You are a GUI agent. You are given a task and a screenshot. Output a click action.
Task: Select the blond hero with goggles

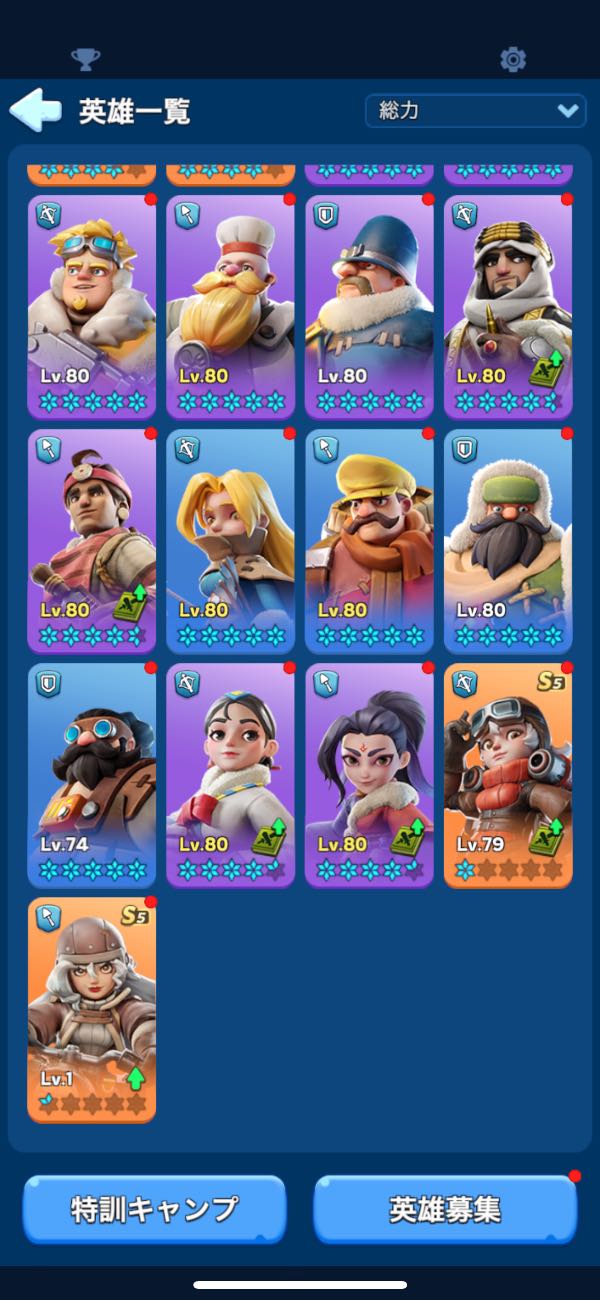[92, 305]
